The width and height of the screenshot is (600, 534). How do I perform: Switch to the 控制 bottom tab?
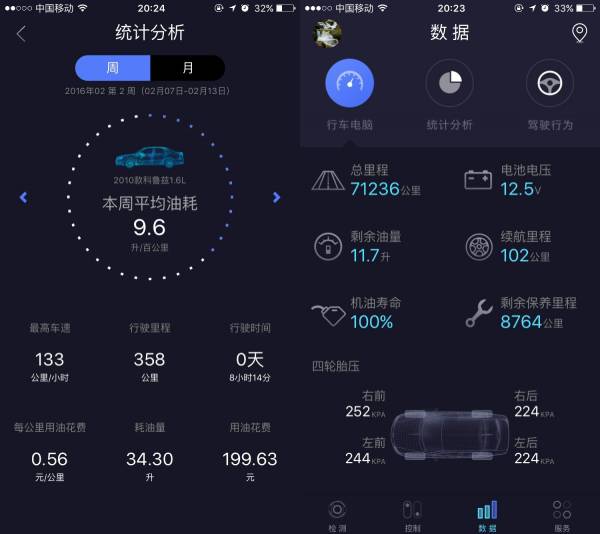tap(412, 516)
